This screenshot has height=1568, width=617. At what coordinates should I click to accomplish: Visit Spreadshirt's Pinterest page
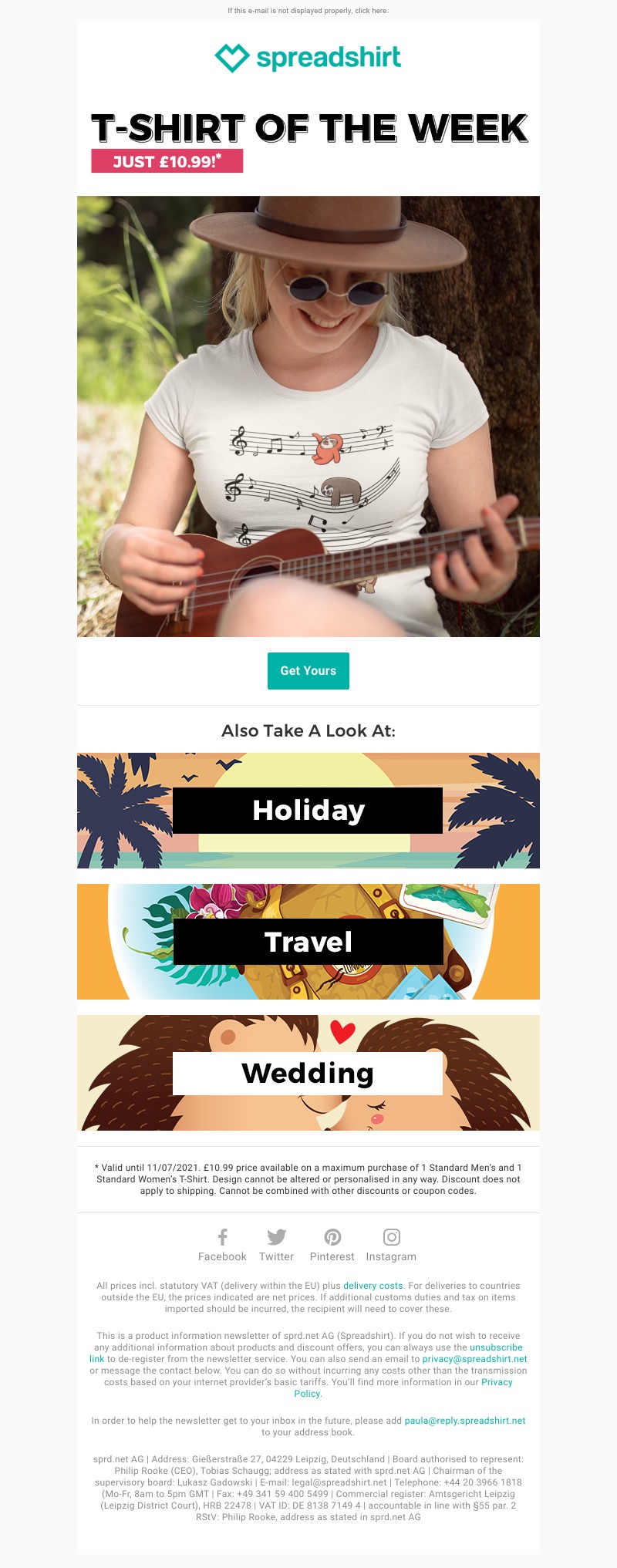pos(332,1245)
